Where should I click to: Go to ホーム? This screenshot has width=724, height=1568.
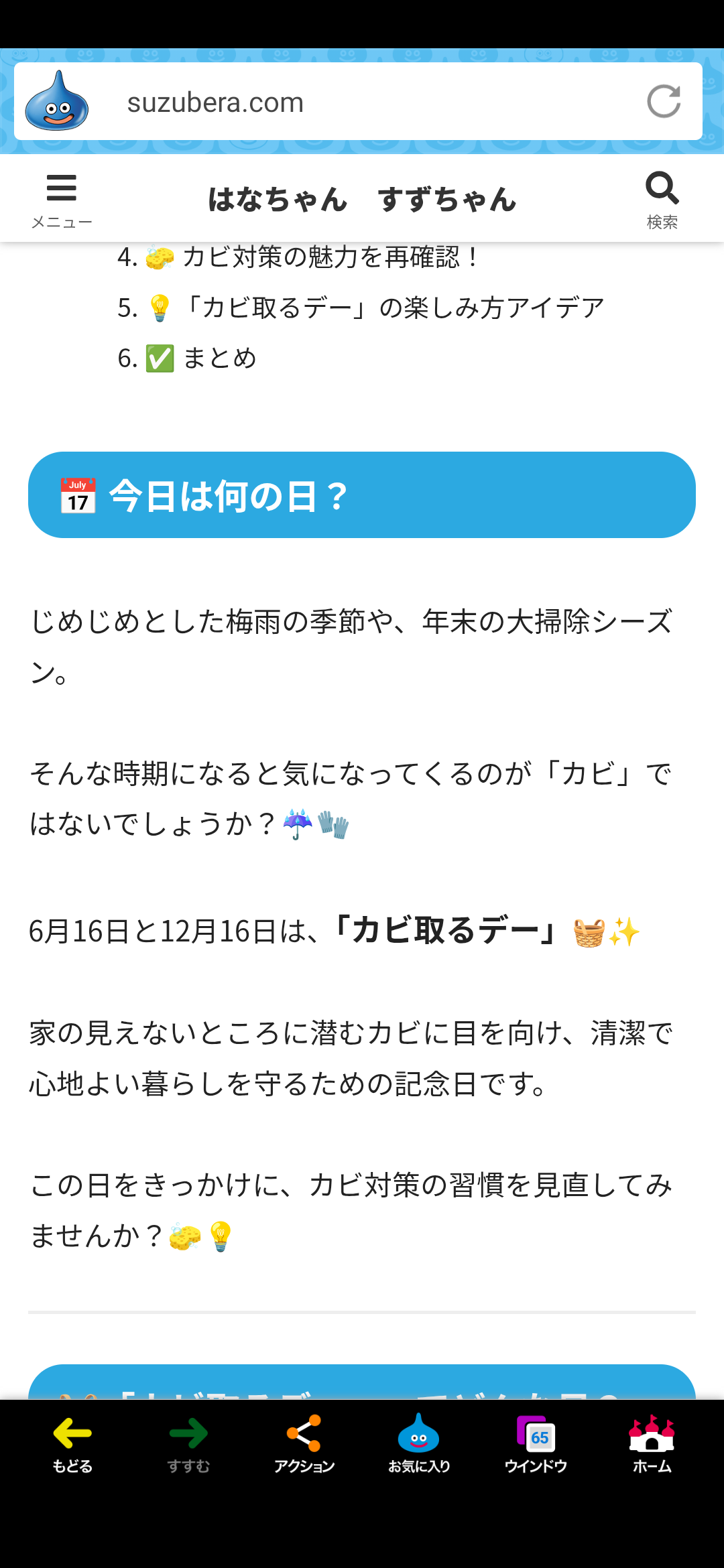point(652,1444)
